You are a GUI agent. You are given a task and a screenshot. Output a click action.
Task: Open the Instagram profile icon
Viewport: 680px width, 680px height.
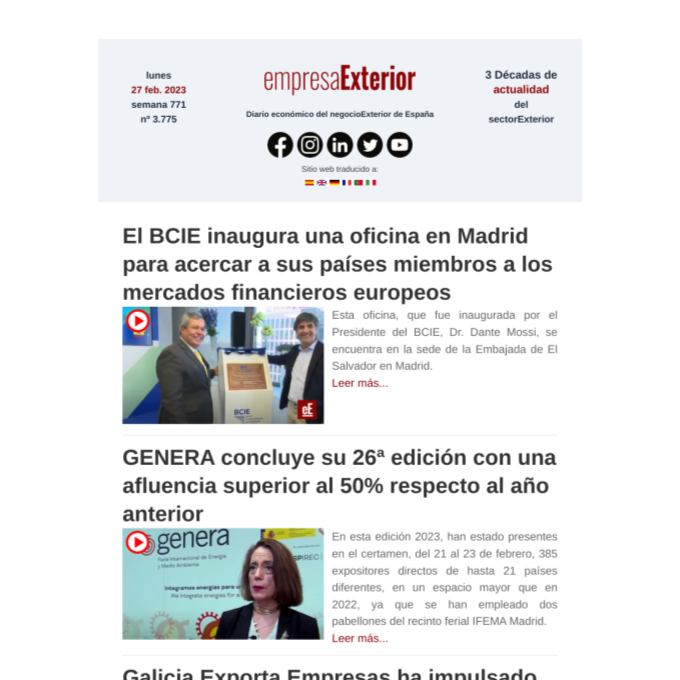pyautogui.click(x=310, y=145)
